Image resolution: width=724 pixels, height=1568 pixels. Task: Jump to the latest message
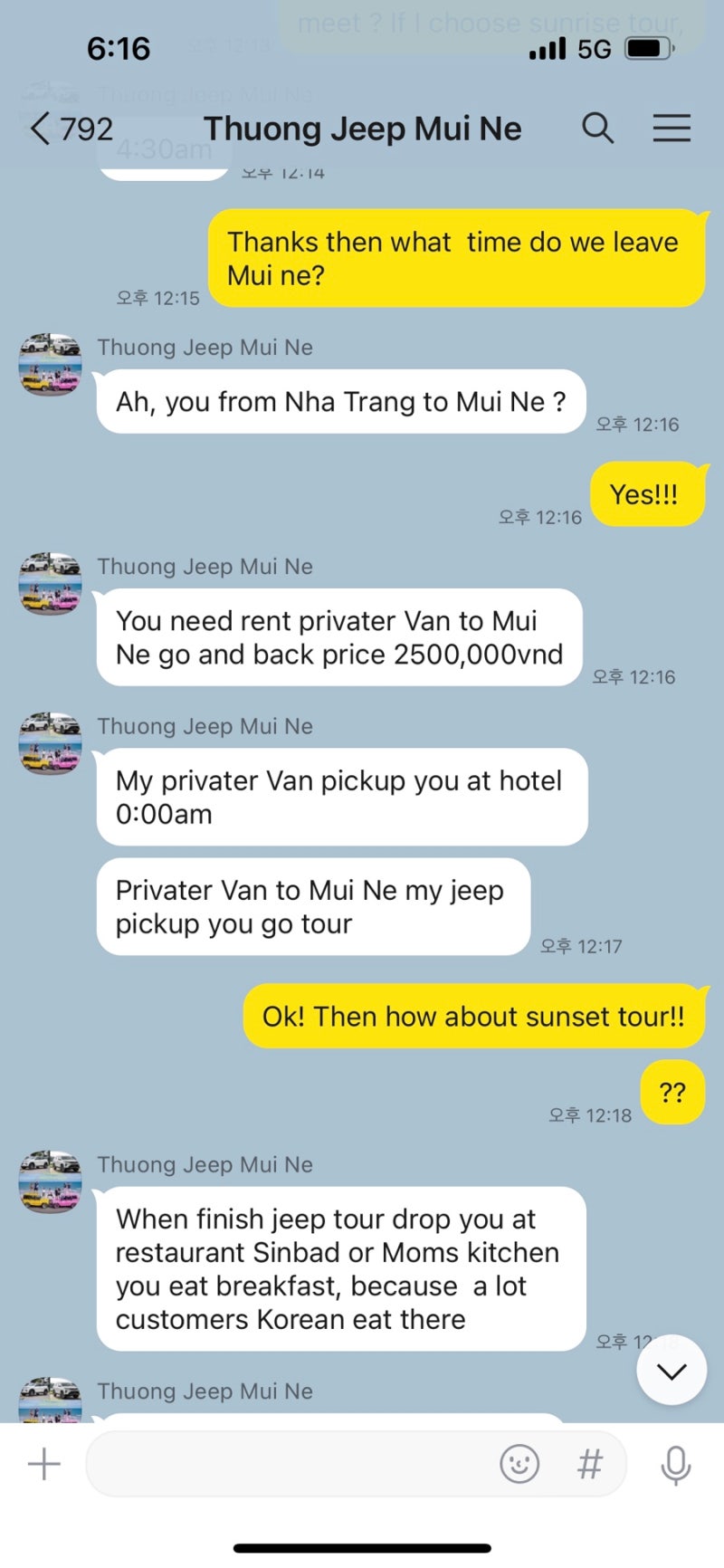[672, 1371]
